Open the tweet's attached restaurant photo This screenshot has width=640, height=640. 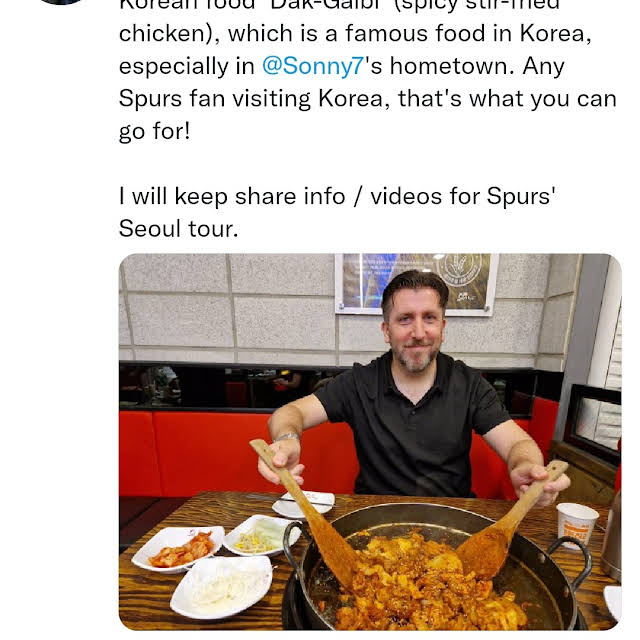click(x=369, y=440)
